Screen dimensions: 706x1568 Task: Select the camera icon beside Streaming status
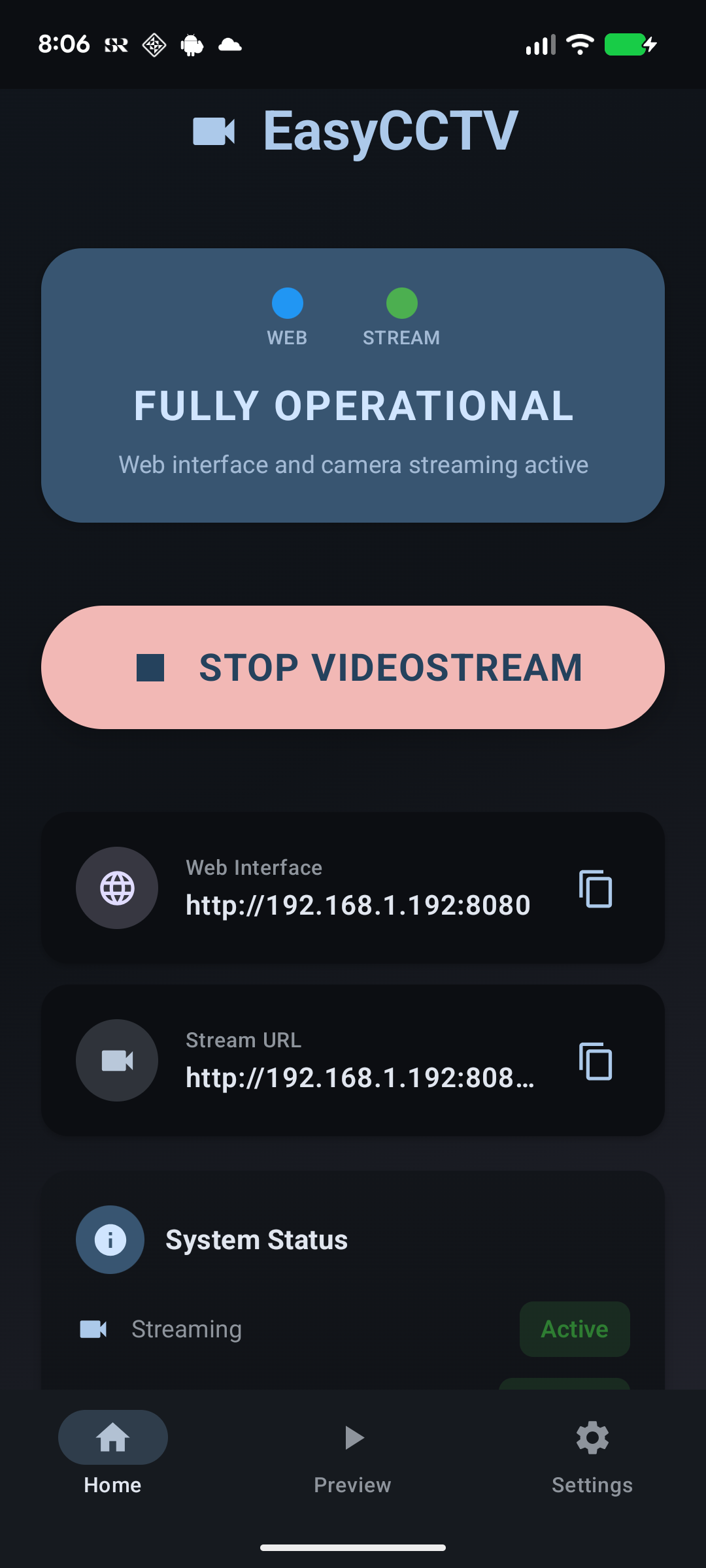pos(94,1330)
